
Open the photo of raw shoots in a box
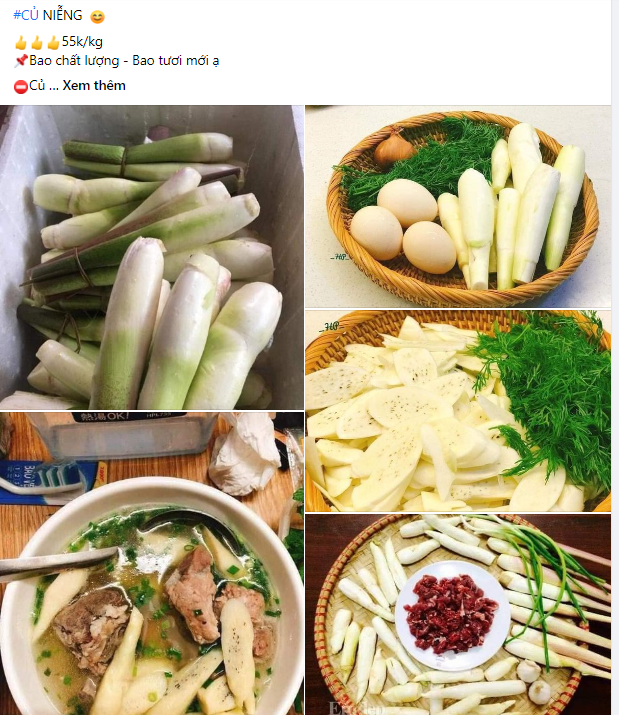point(152,257)
